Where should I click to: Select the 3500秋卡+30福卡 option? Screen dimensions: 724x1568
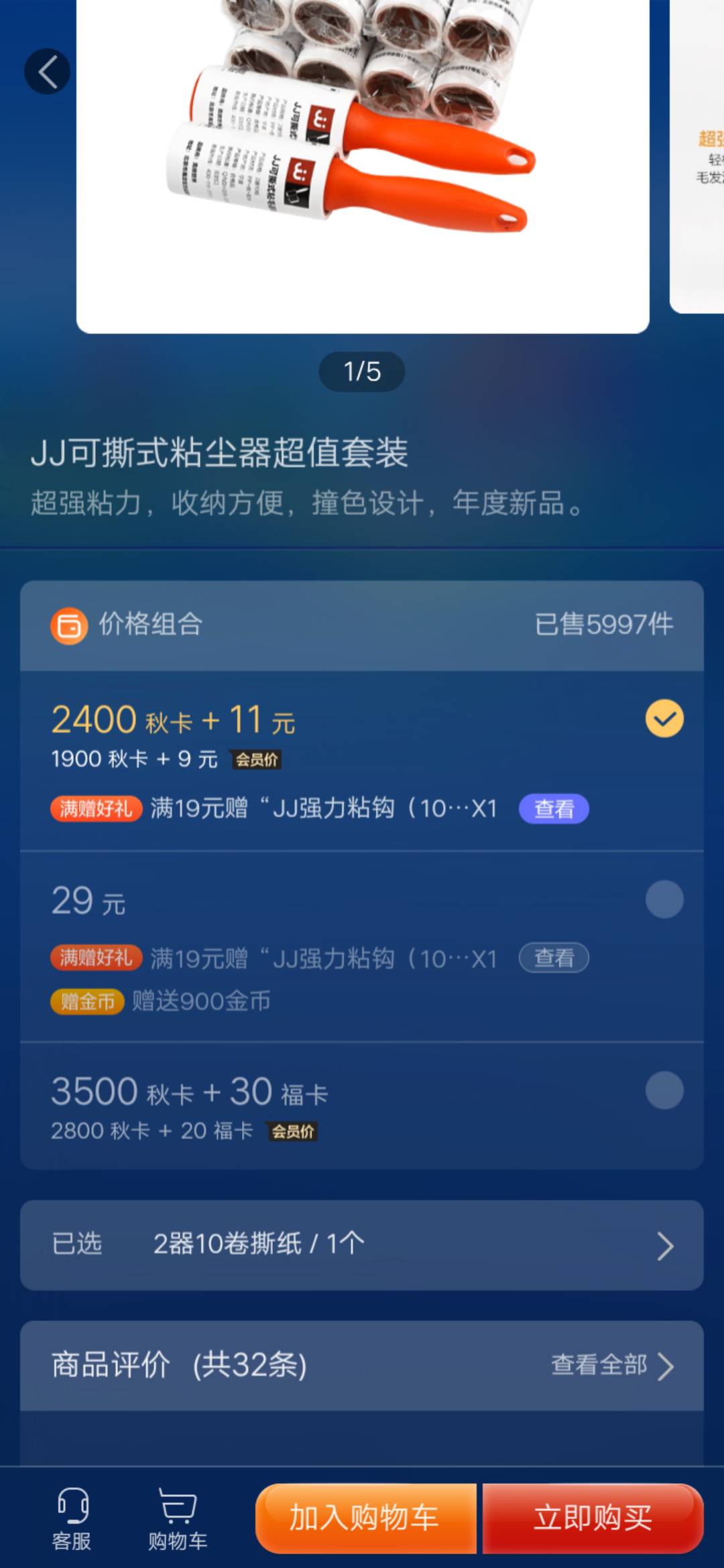[663, 1089]
